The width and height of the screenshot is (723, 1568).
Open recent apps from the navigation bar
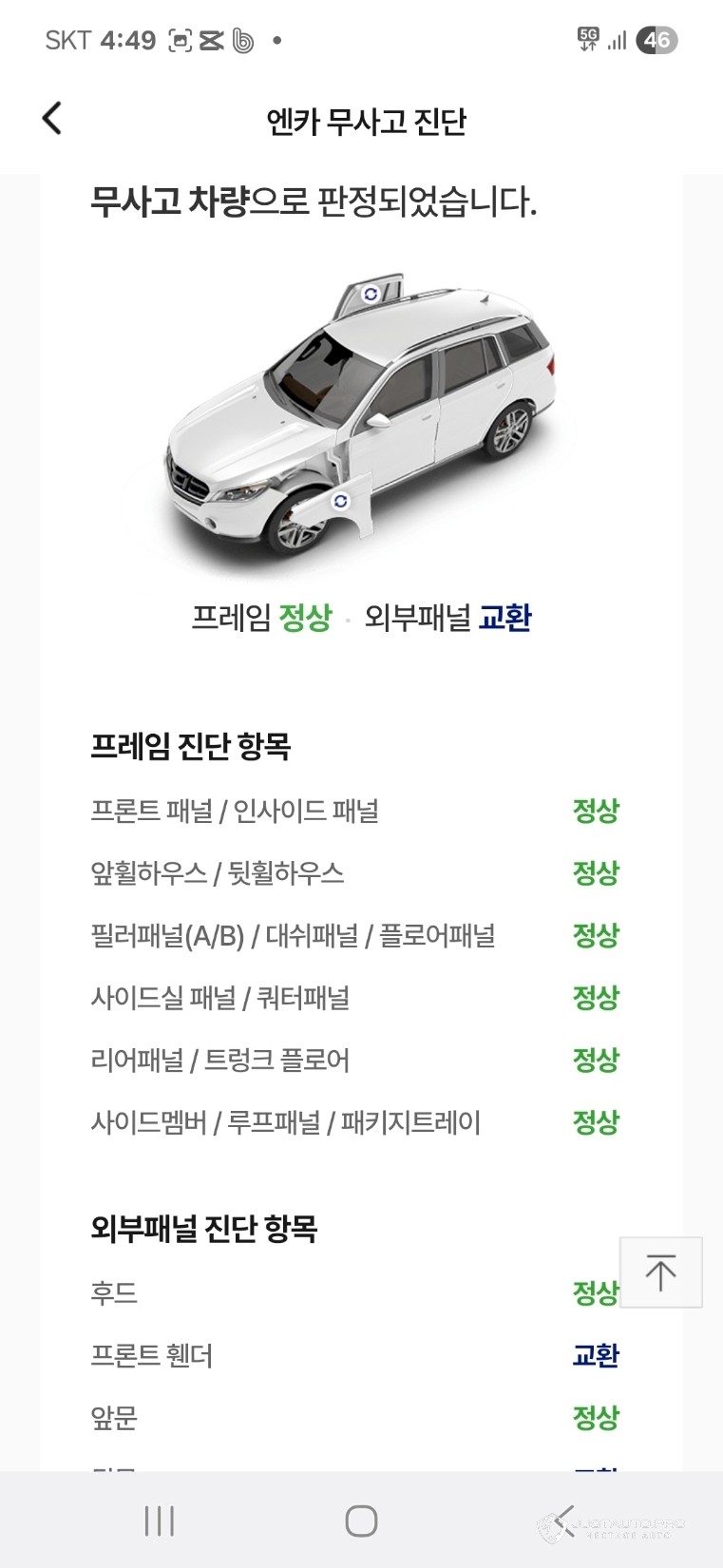(159, 1520)
